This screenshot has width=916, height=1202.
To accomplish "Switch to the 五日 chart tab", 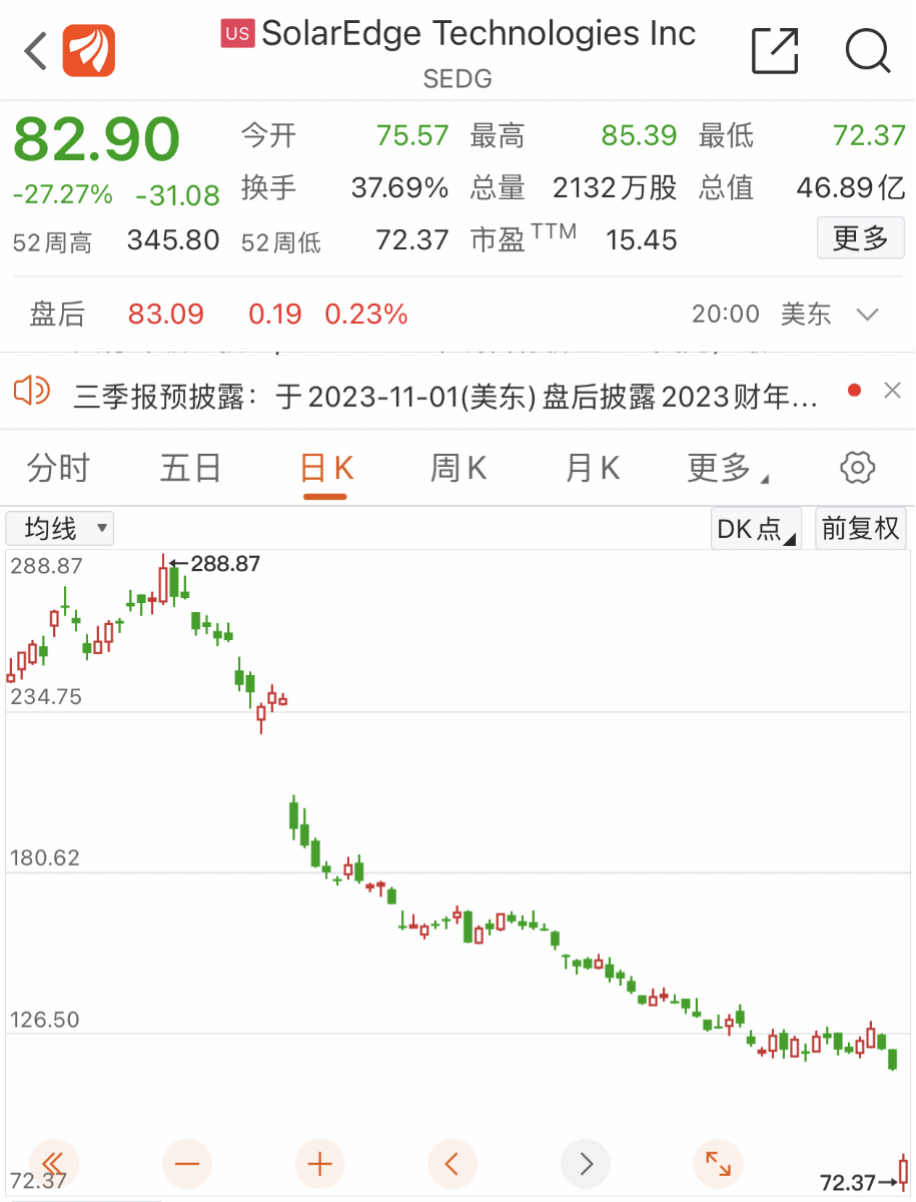I will (x=190, y=468).
